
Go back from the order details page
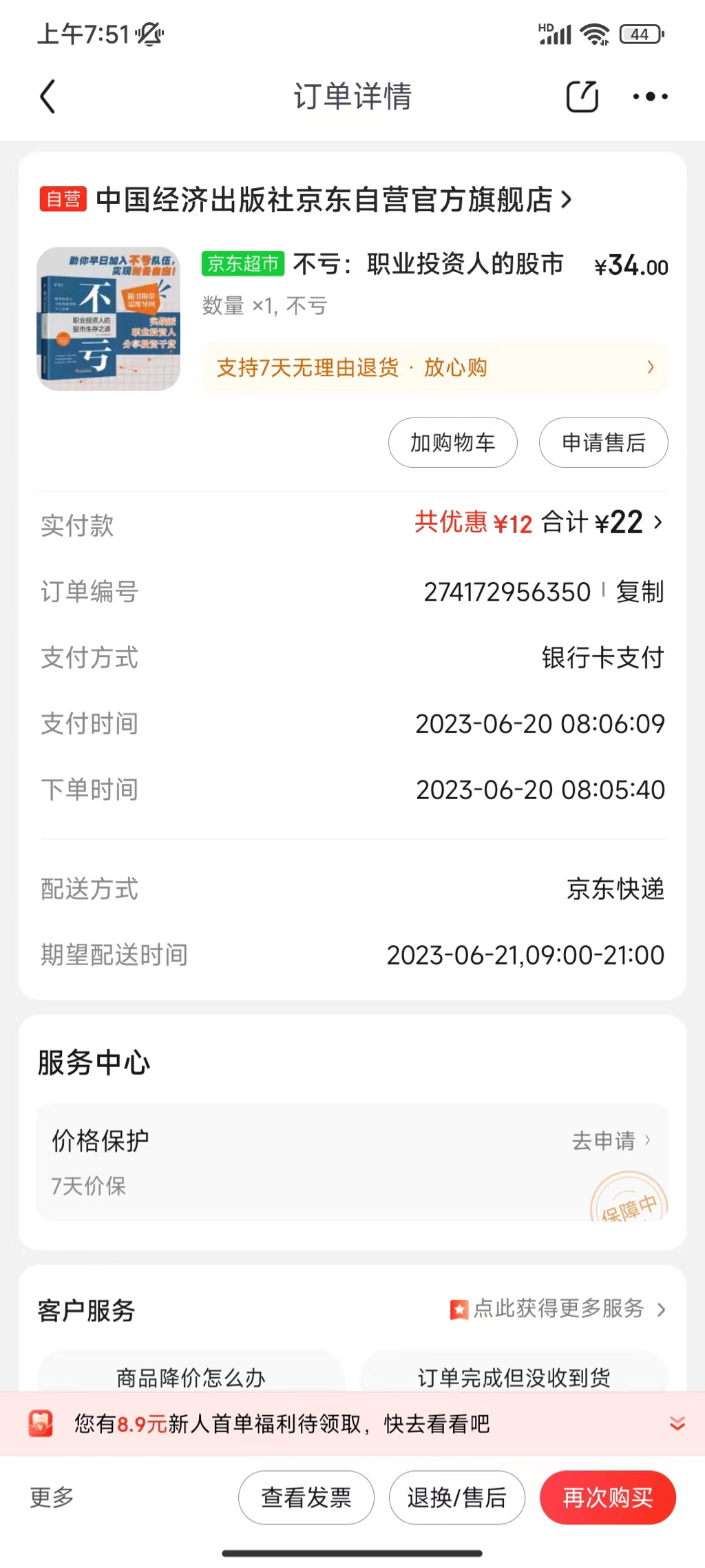pyautogui.click(x=48, y=96)
